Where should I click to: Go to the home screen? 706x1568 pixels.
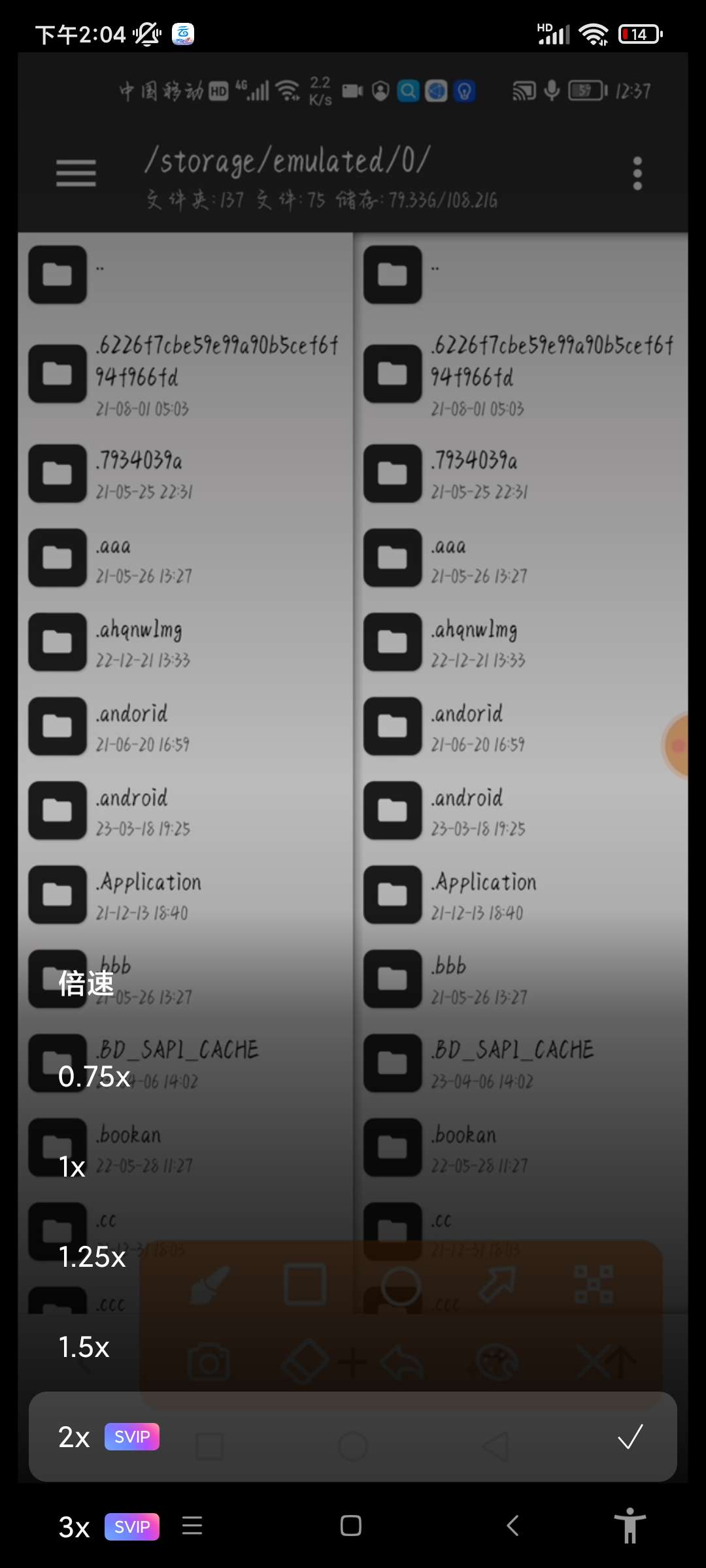[351, 1526]
